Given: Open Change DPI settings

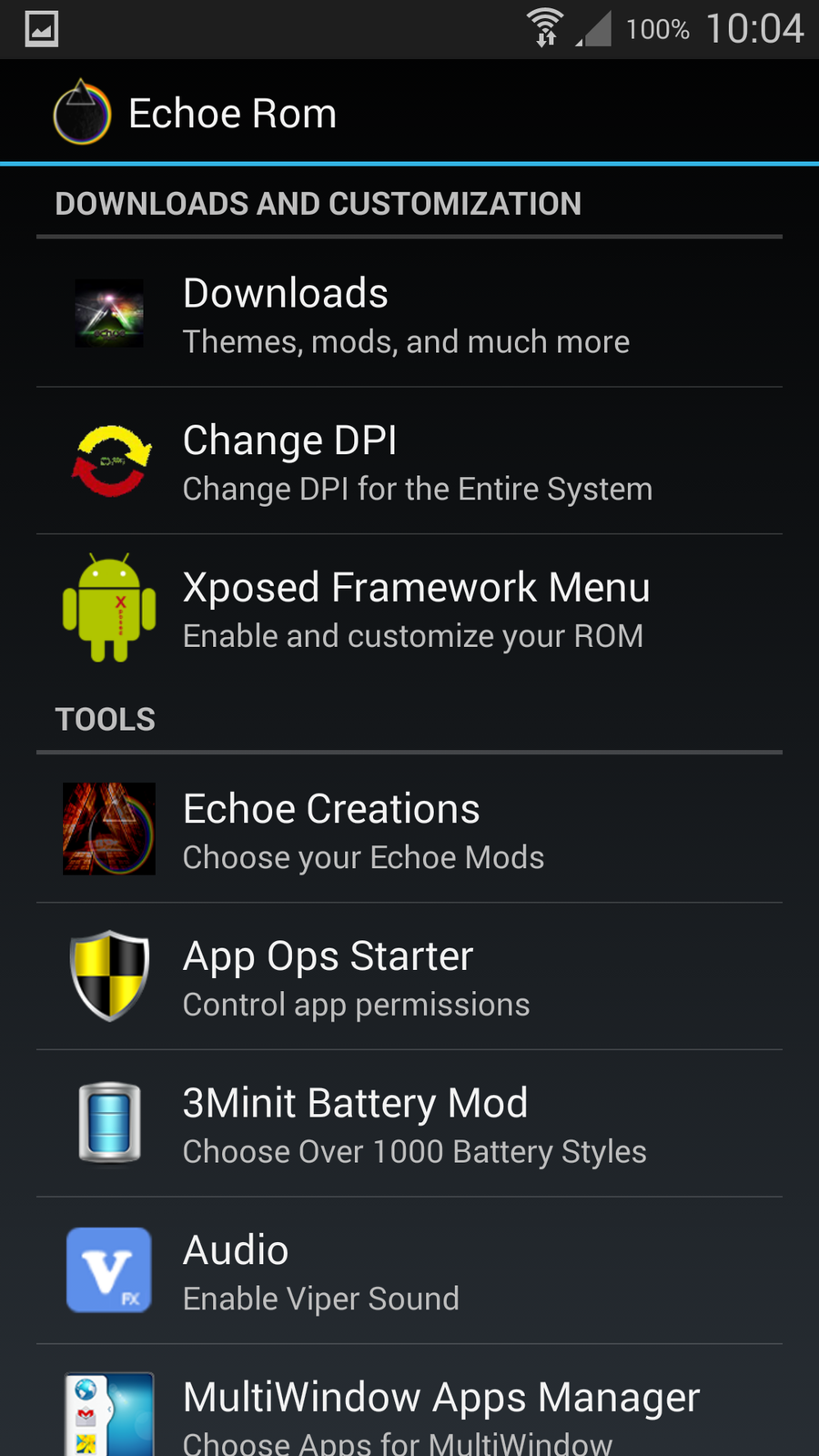Looking at the screenshot, I should (x=409, y=462).
